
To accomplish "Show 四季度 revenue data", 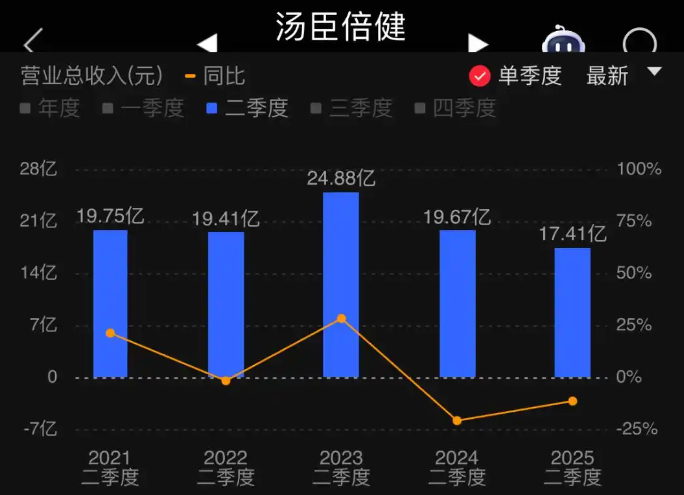I will pyautogui.click(x=455, y=109).
